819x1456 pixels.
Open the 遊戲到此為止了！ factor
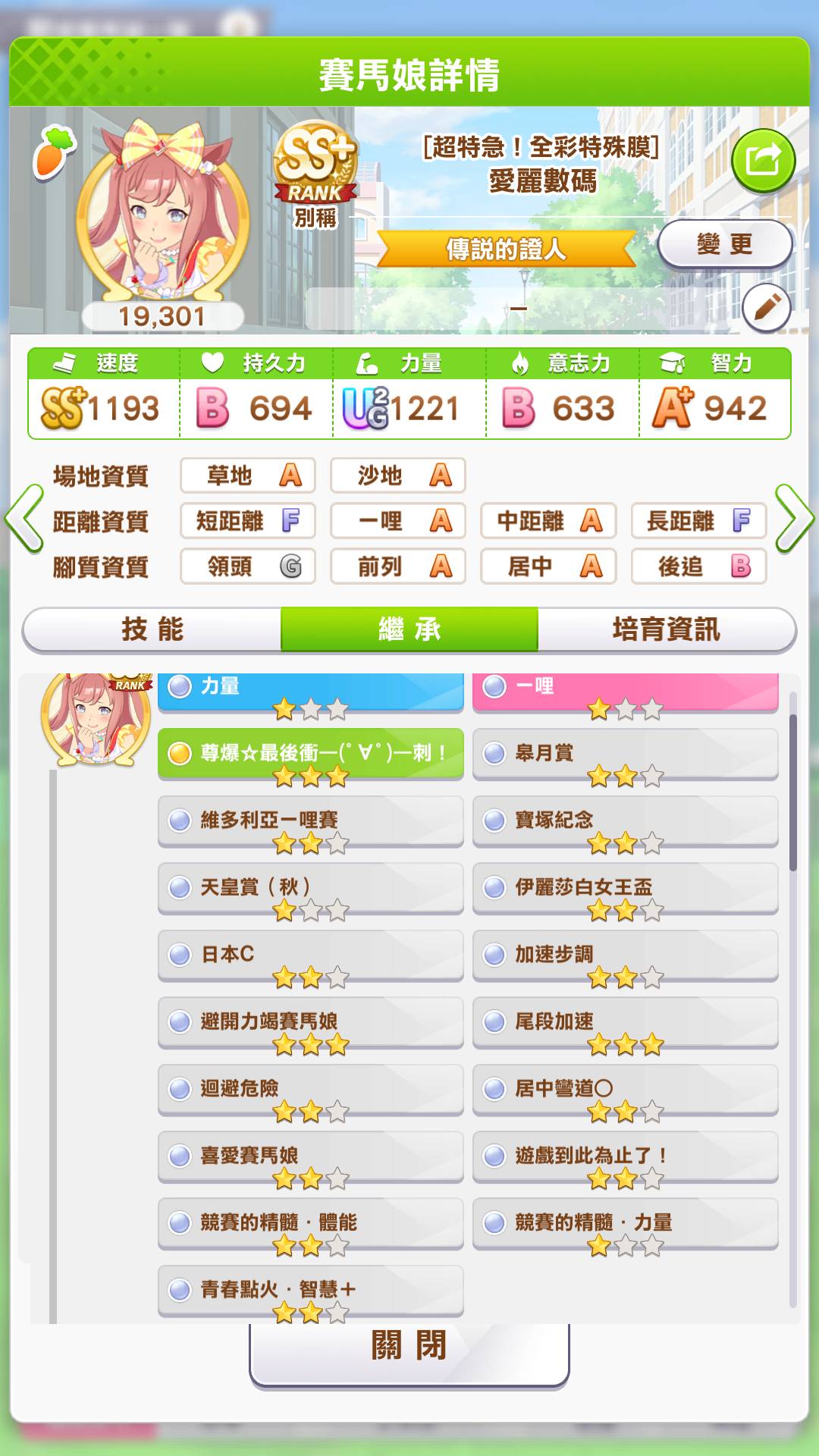tap(626, 1156)
